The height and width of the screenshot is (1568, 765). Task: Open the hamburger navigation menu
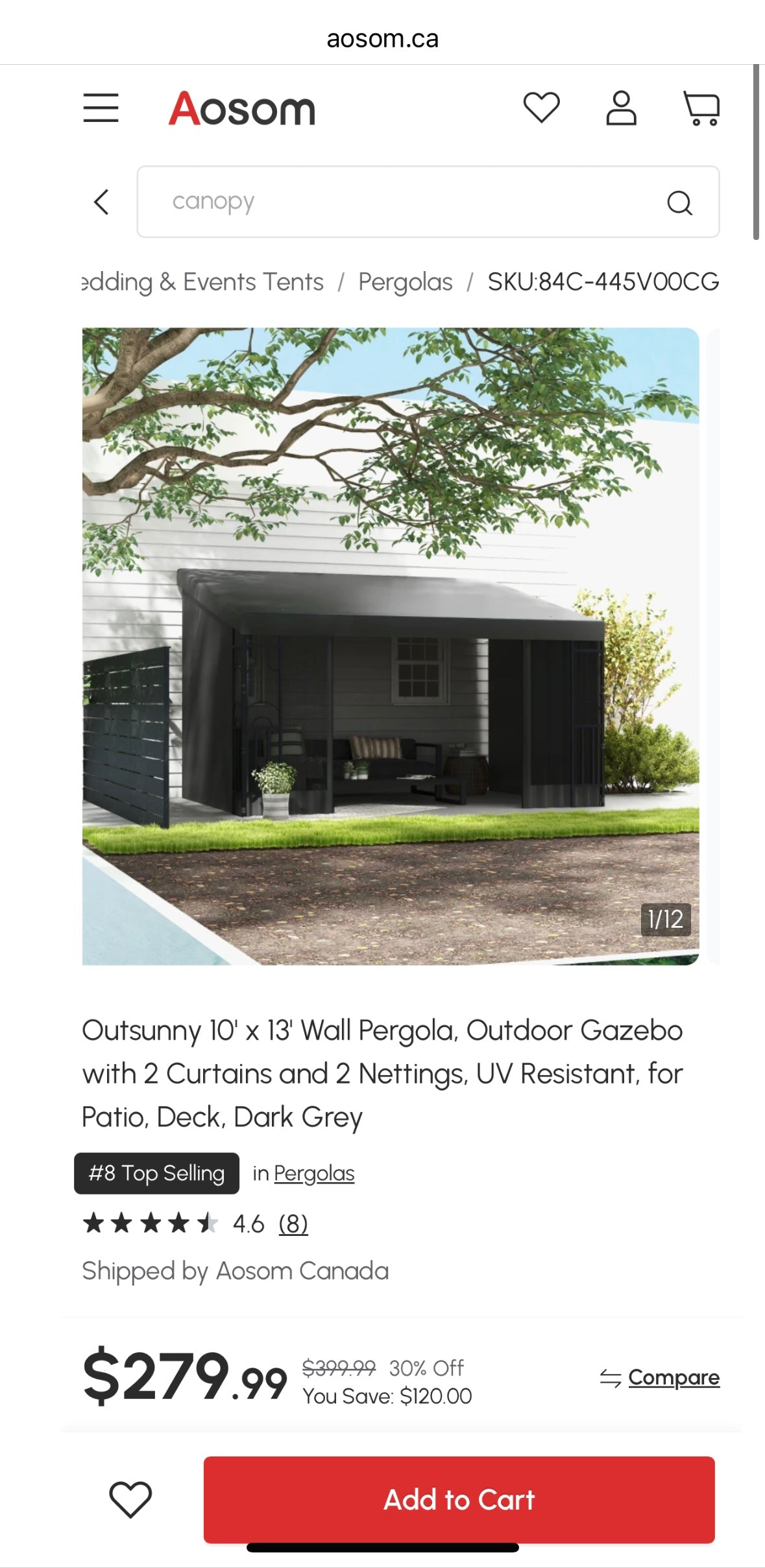point(101,109)
